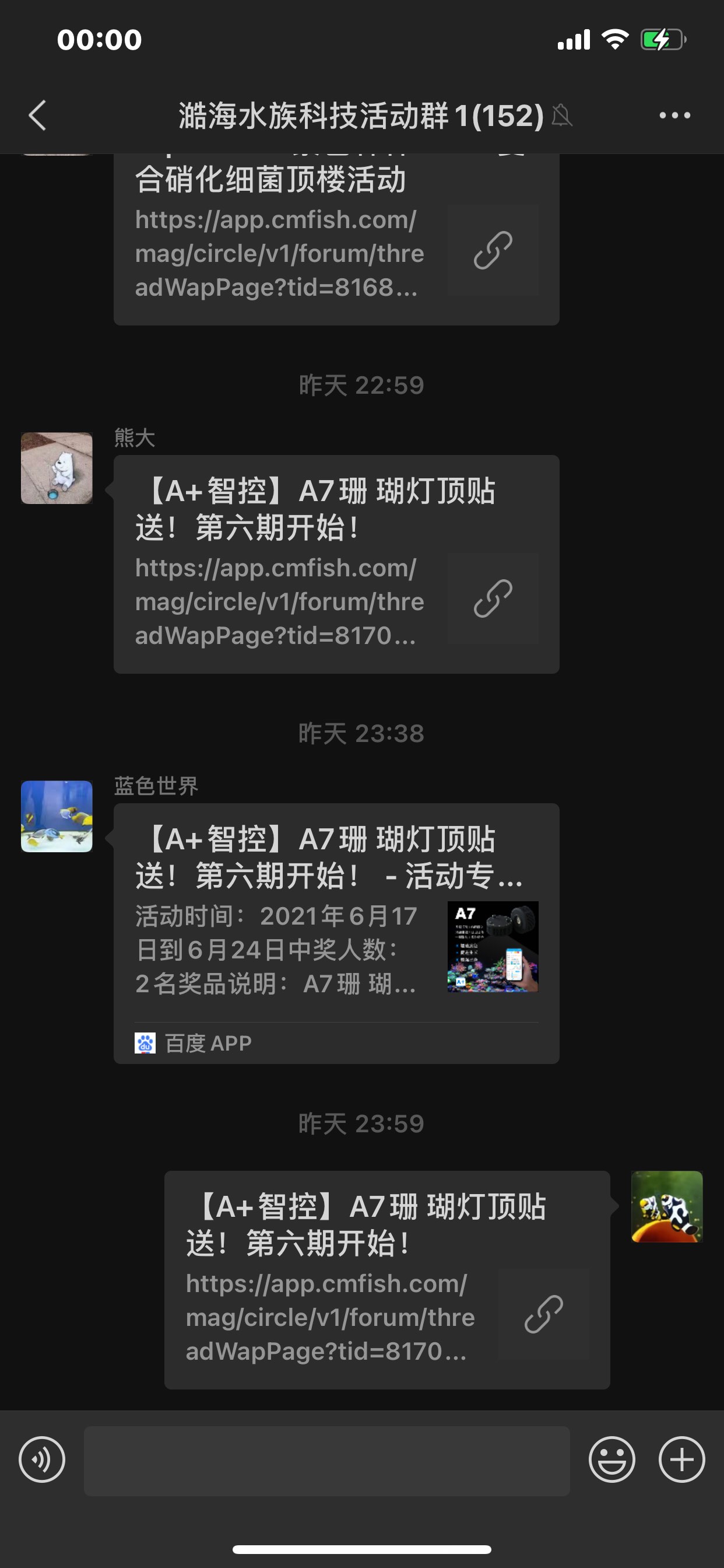
Task: Focus the message text field
Action: click(x=326, y=1460)
